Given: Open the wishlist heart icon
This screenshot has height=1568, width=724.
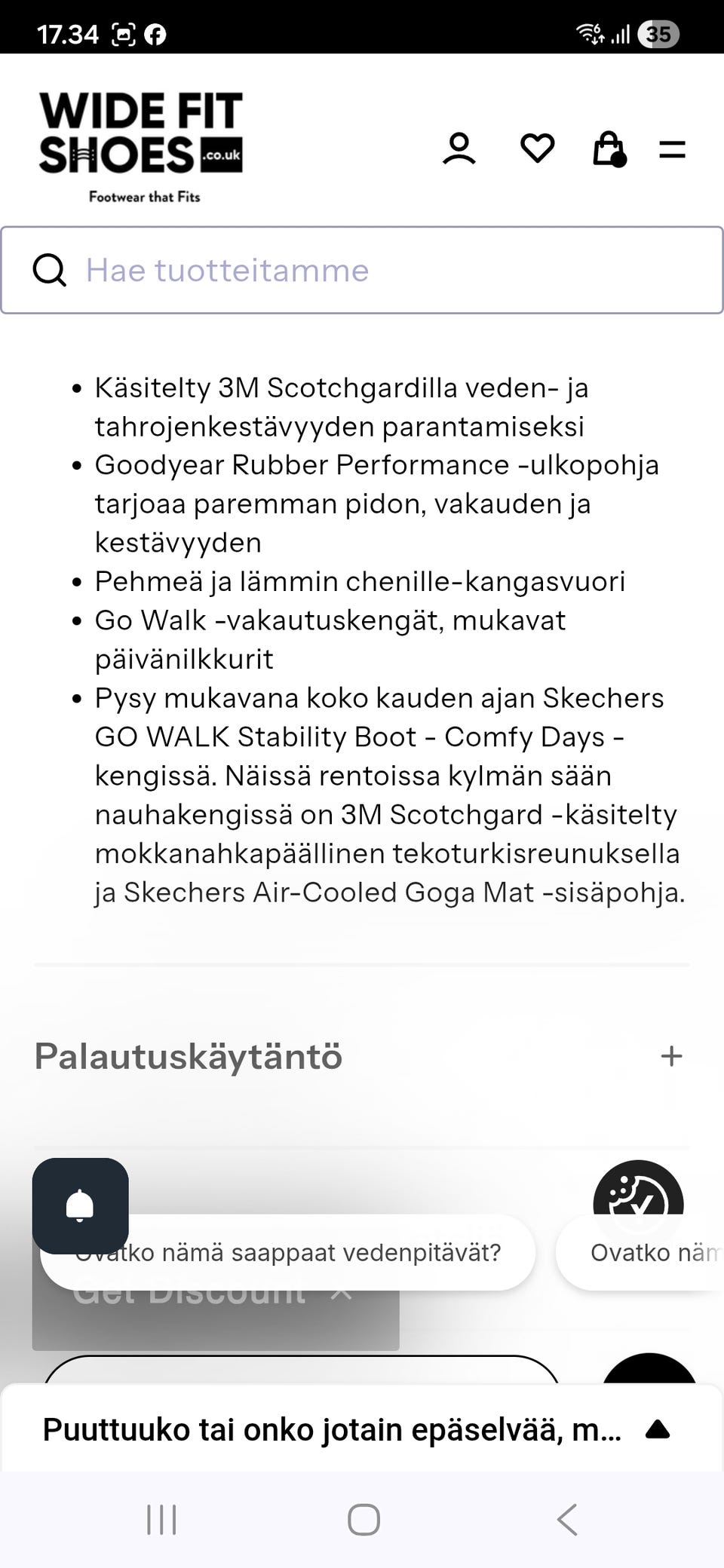Looking at the screenshot, I should click(537, 149).
